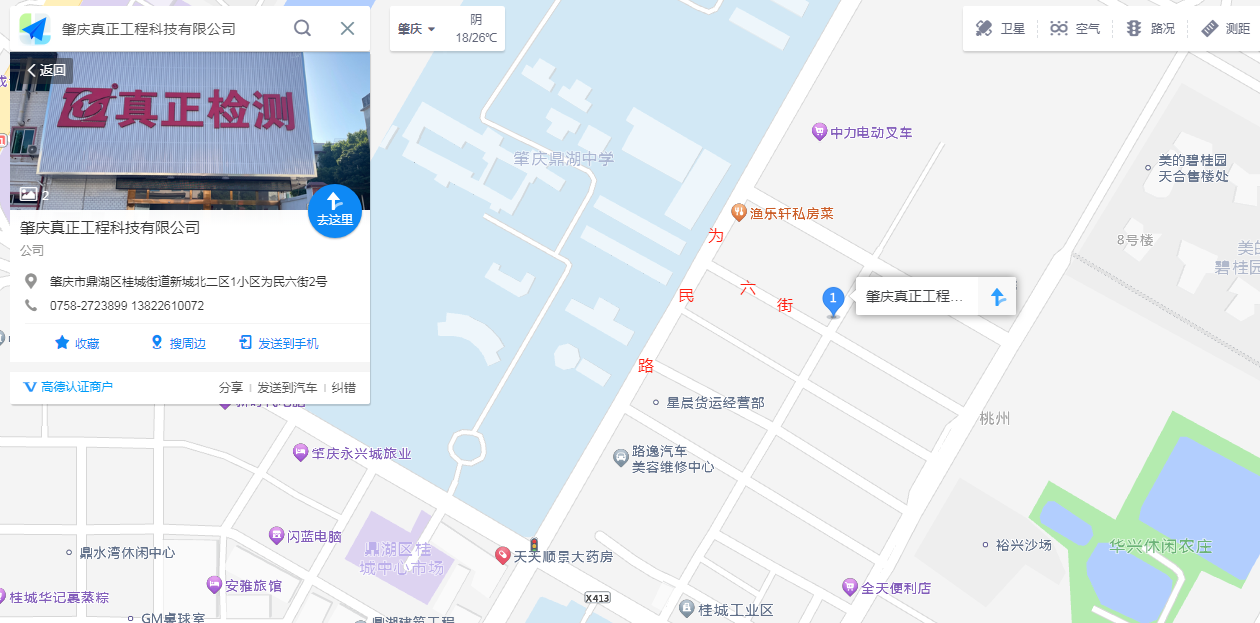Tap the 去这里 navigate button
The height and width of the screenshot is (623, 1260).
(x=335, y=210)
